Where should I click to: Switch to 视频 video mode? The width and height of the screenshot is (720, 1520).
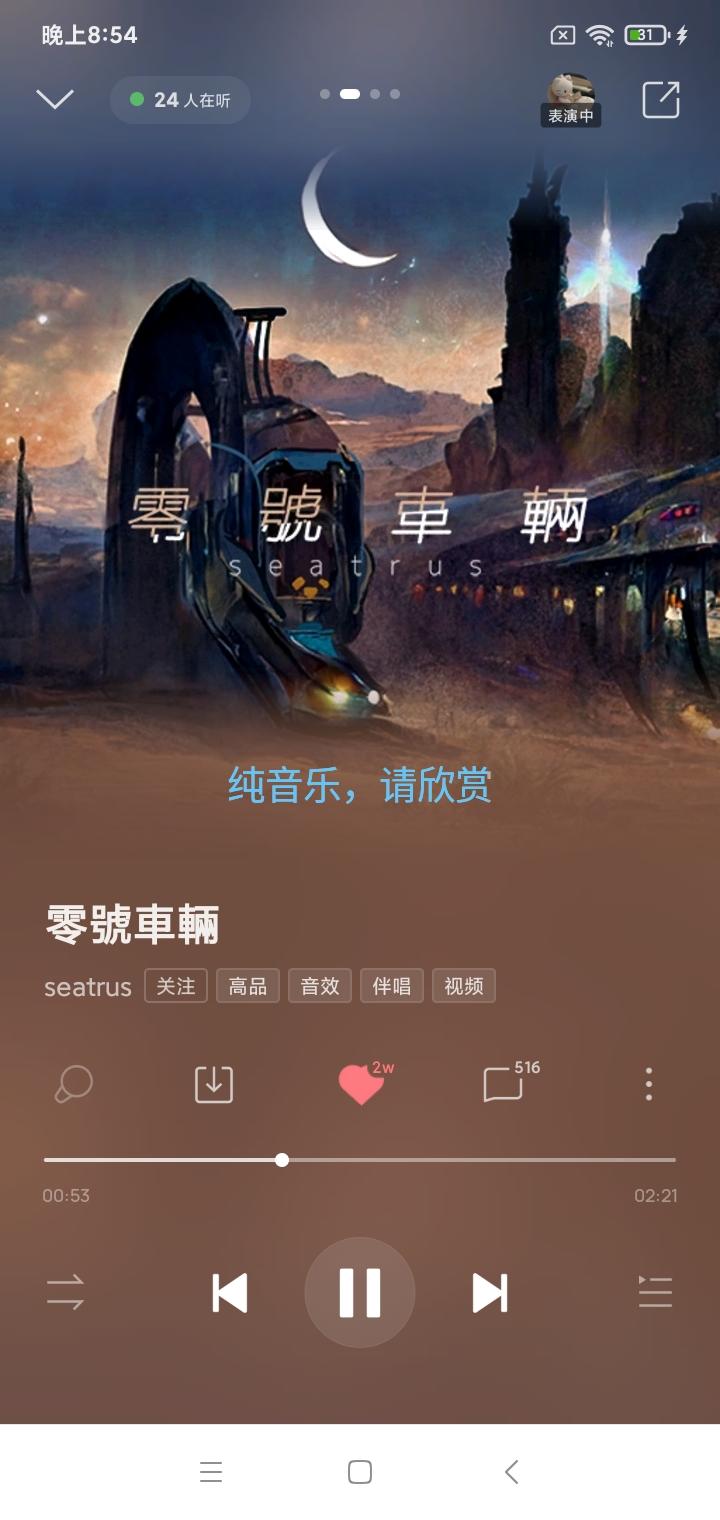pyautogui.click(x=463, y=986)
